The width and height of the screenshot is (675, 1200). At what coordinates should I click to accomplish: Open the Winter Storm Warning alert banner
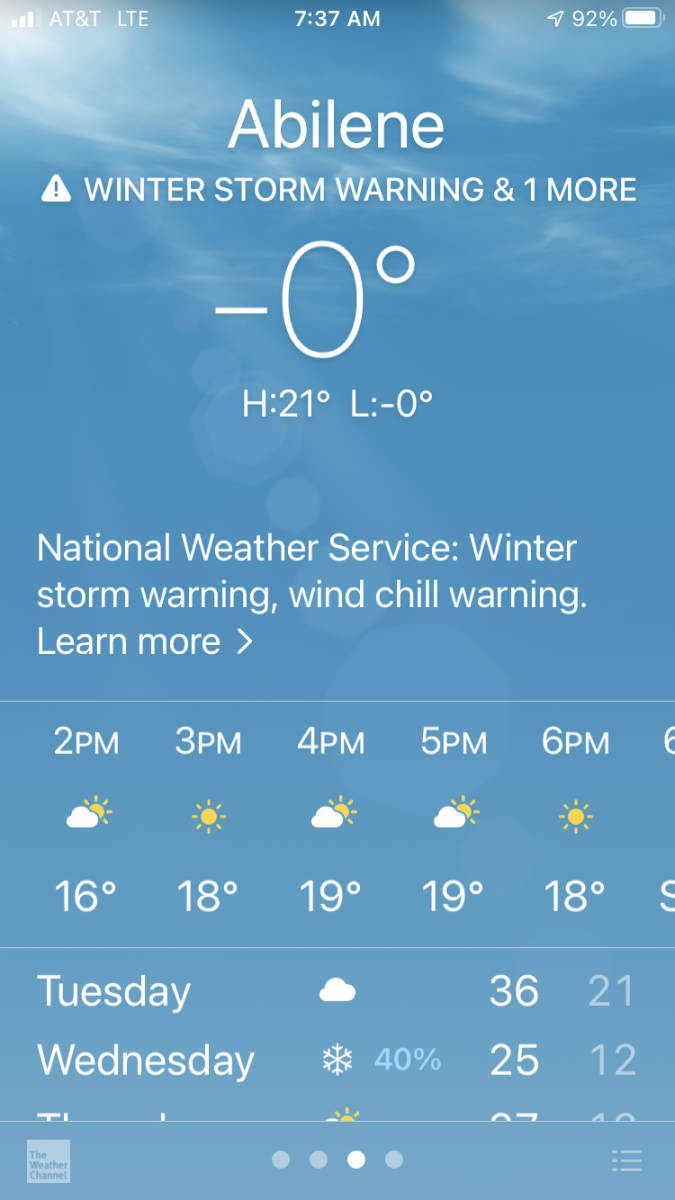click(339, 189)
